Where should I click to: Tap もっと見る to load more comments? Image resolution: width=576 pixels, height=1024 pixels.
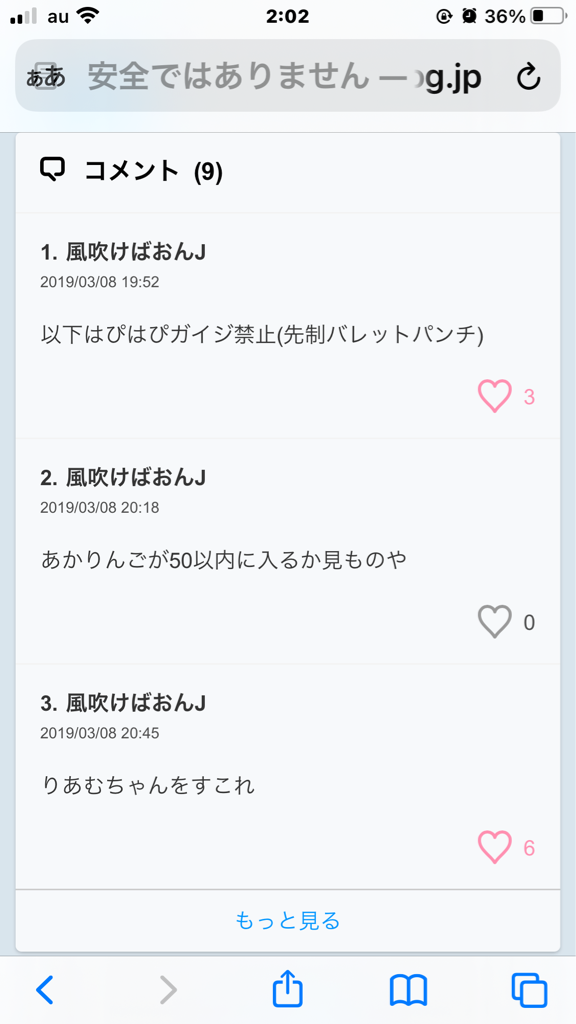click(x=287, y=921)
